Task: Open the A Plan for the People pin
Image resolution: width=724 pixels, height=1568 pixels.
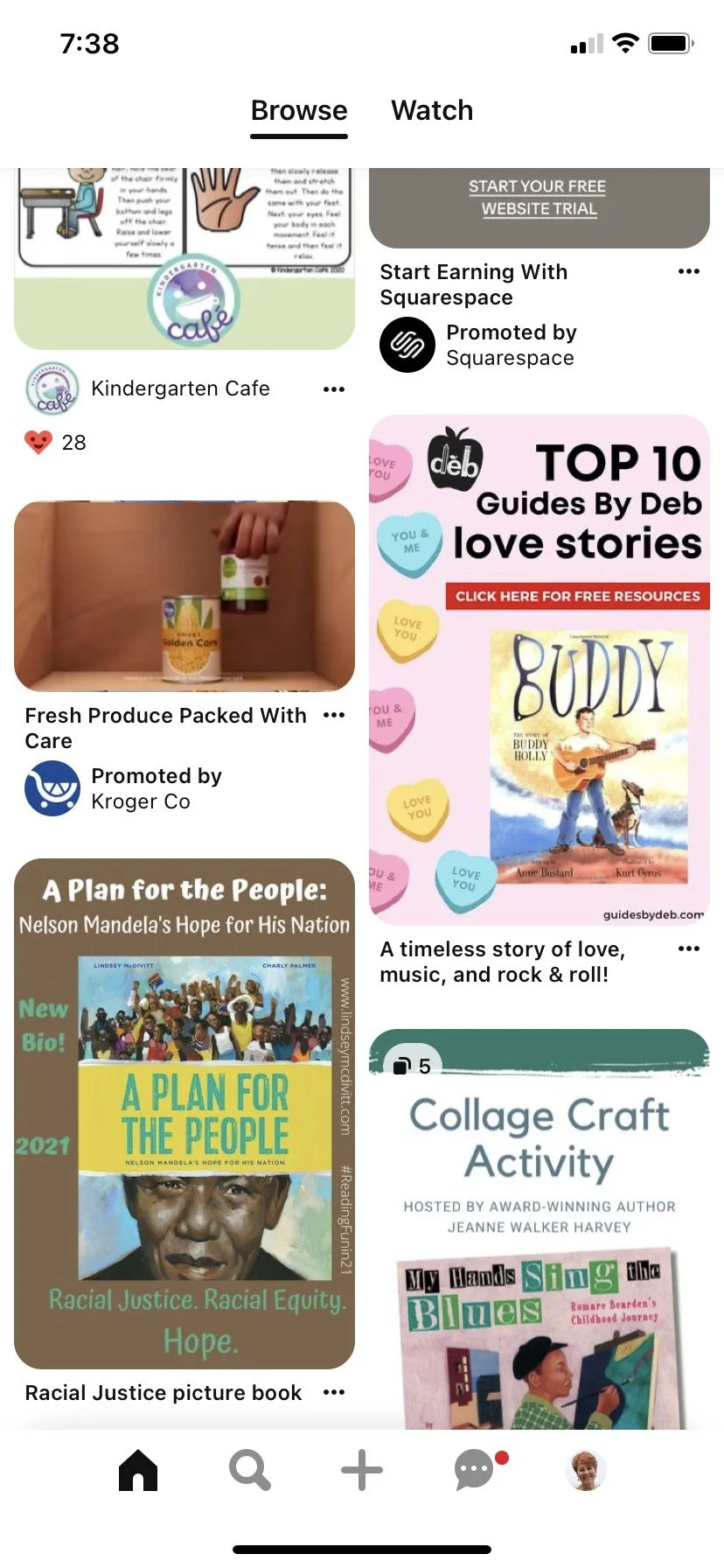Action: [x=184, y=1113]
